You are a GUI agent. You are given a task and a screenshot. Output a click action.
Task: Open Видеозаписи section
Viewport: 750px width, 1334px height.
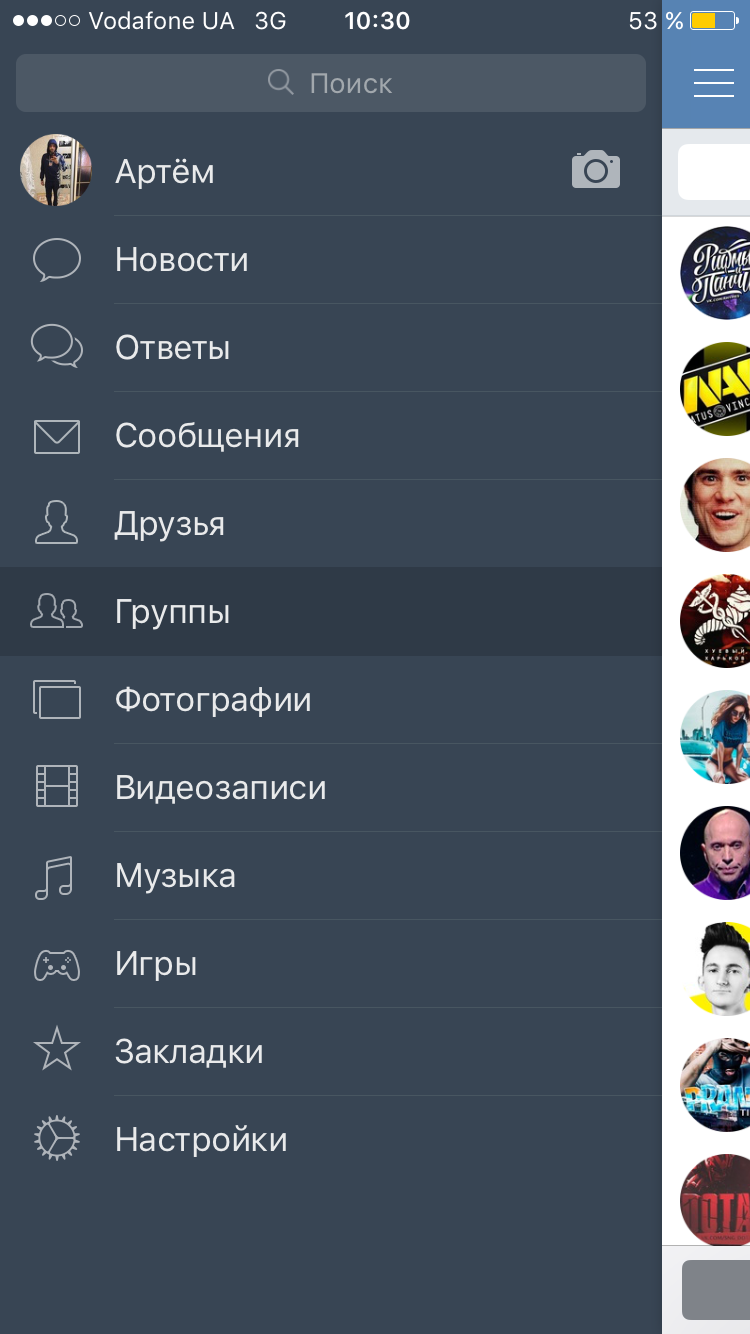[220, 788]
